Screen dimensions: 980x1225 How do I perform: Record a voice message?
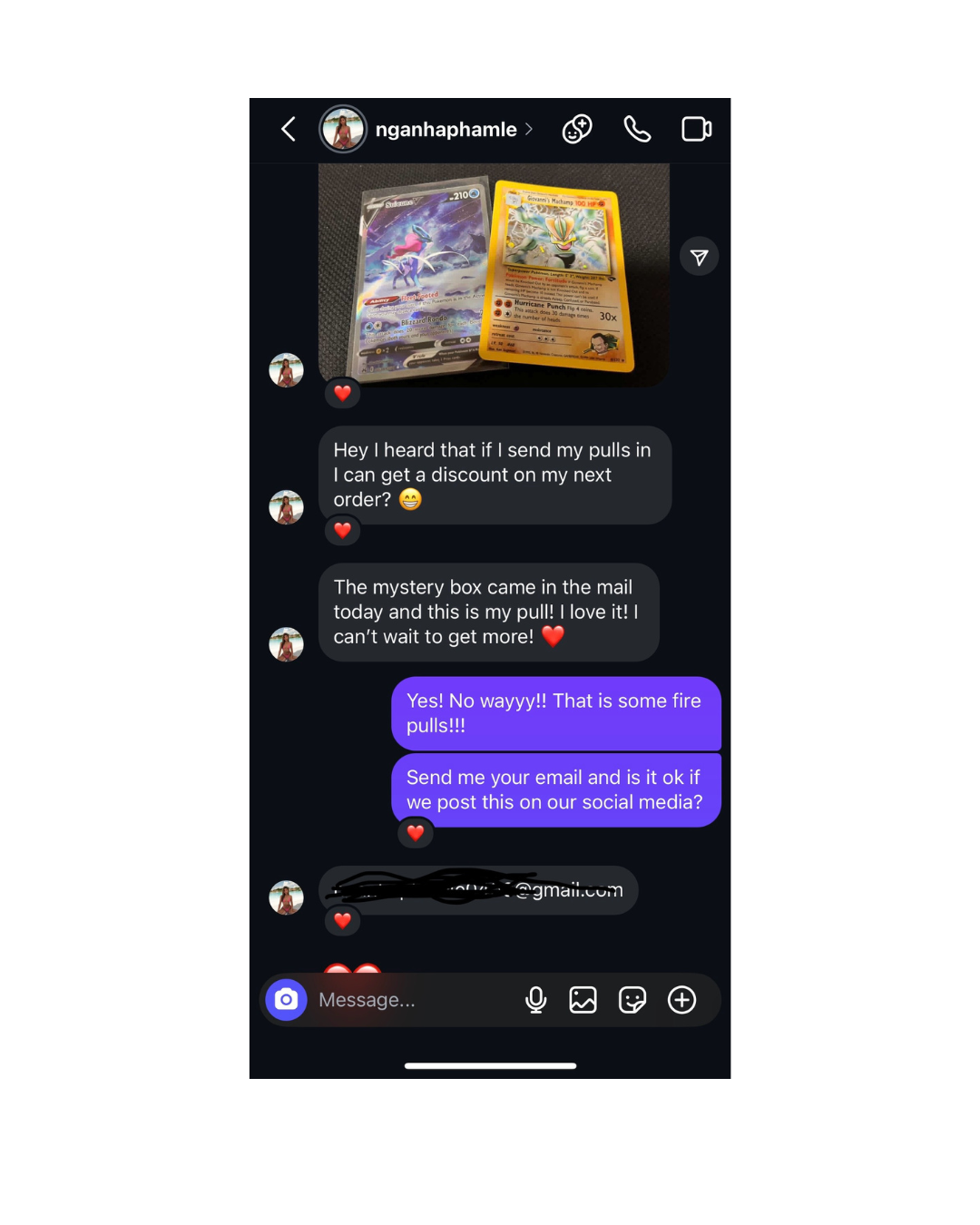pos(536,1000)
